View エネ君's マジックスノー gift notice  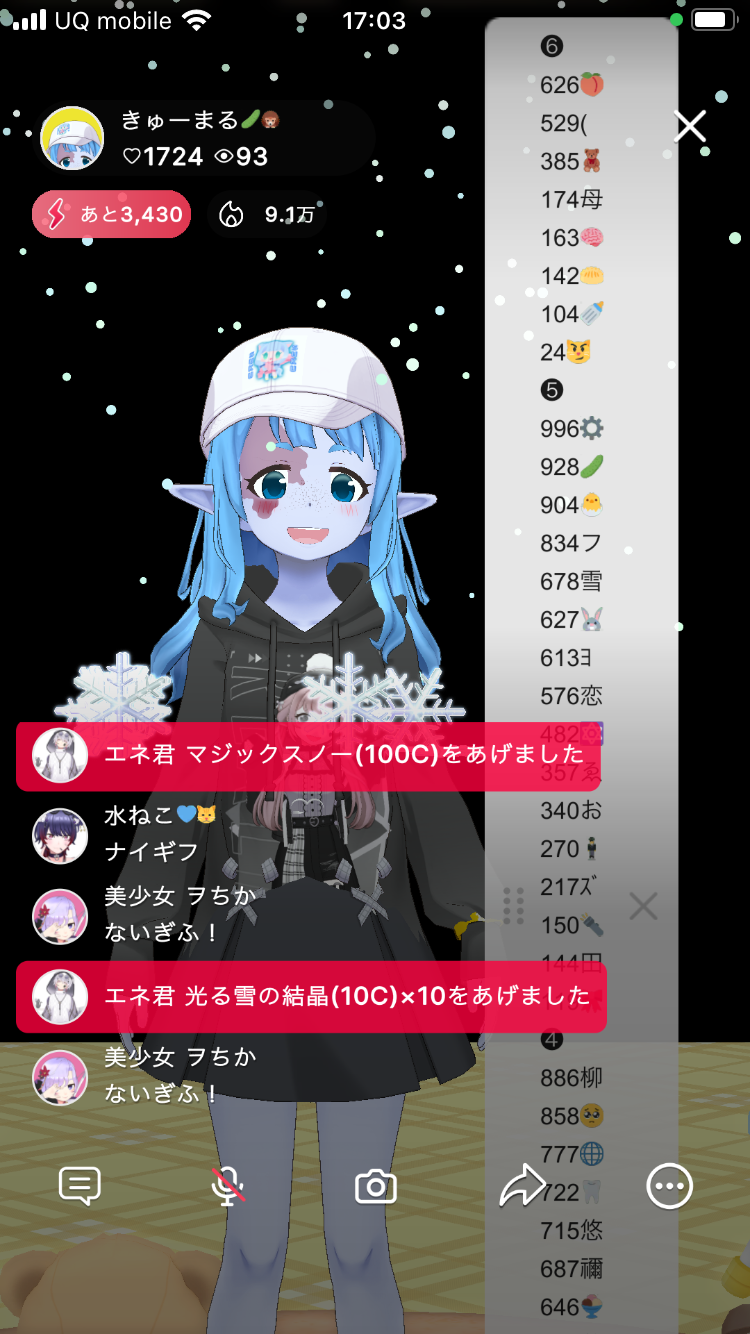(x=310, y=755)
